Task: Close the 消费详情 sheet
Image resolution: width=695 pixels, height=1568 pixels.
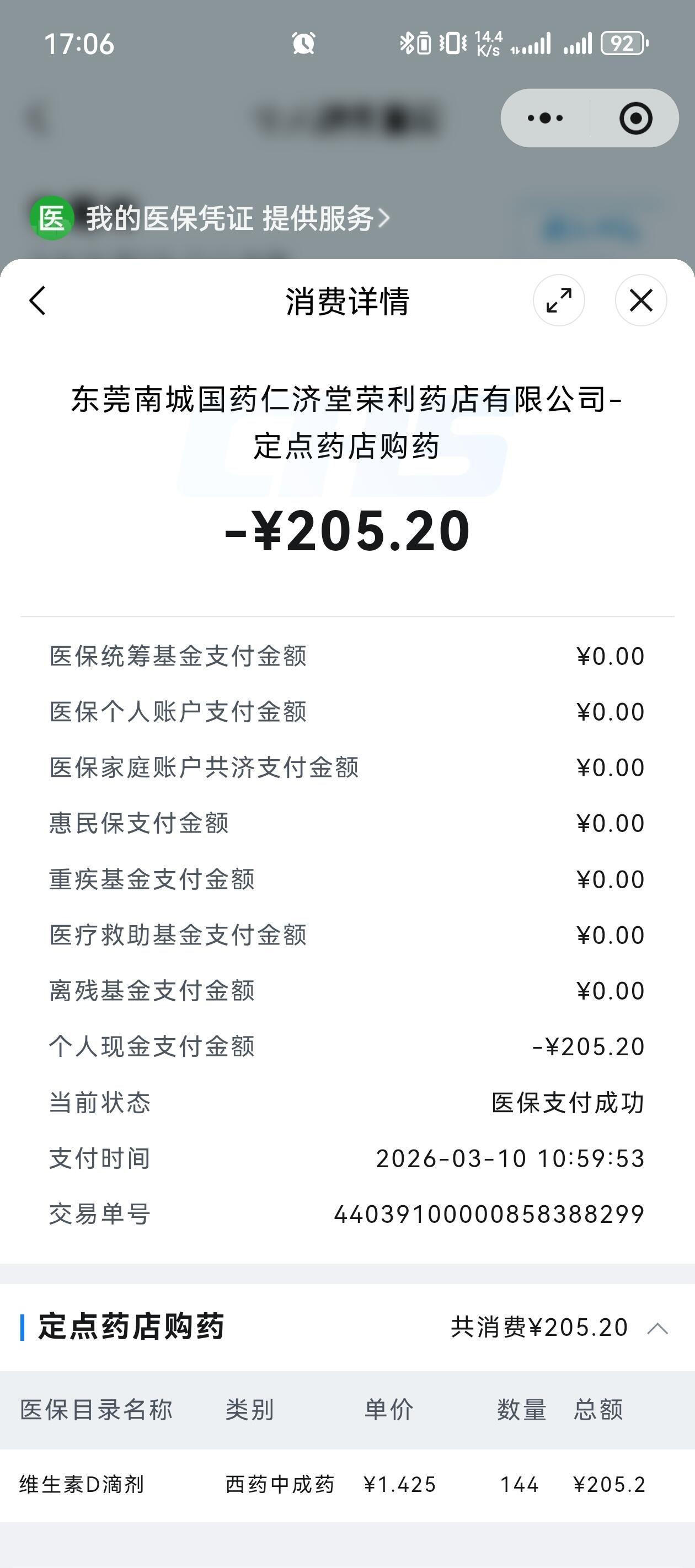Action: (641, 300)
